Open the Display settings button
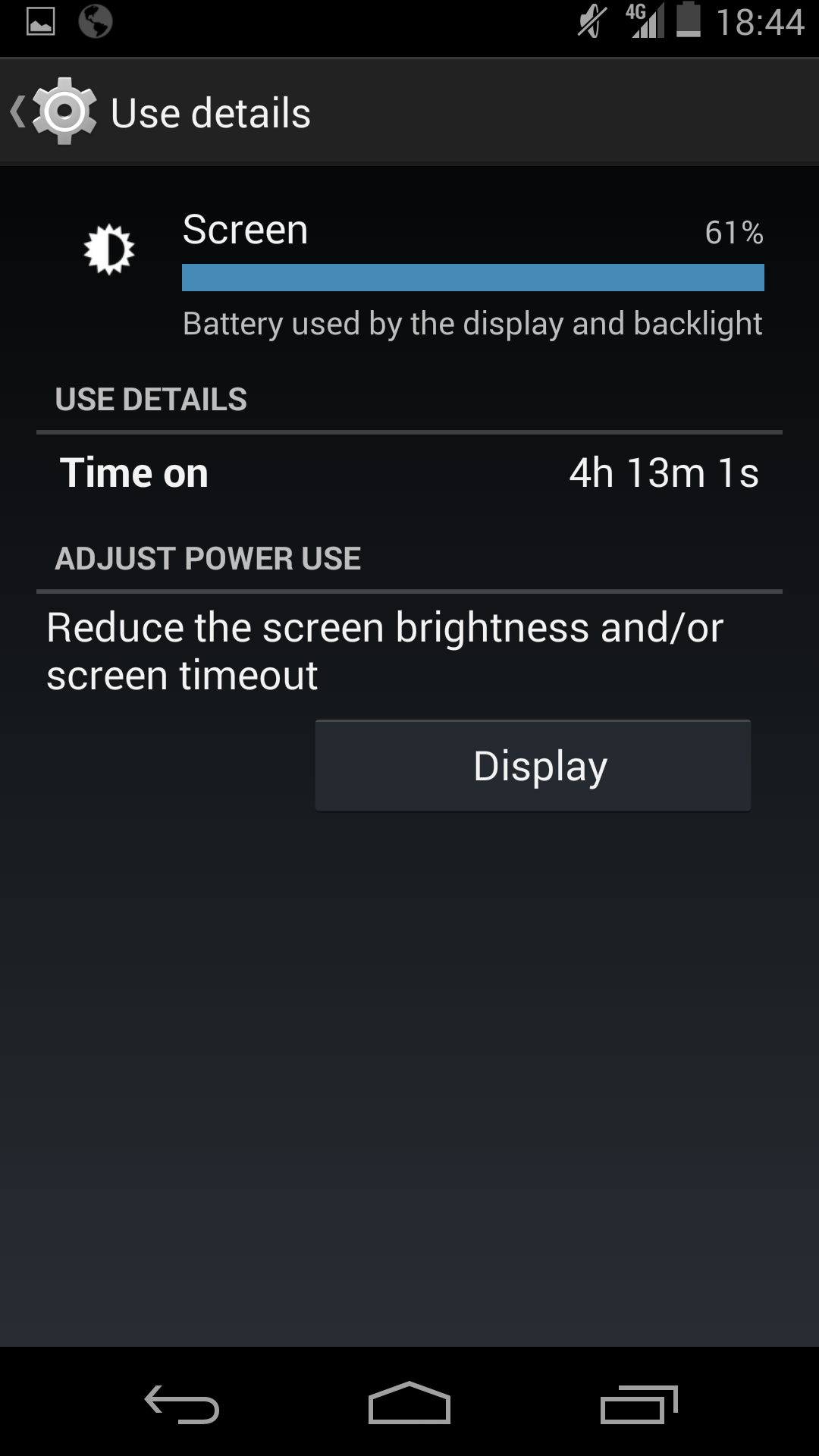819x1456 pixels. pyautogui.click(x=533, y=766)
